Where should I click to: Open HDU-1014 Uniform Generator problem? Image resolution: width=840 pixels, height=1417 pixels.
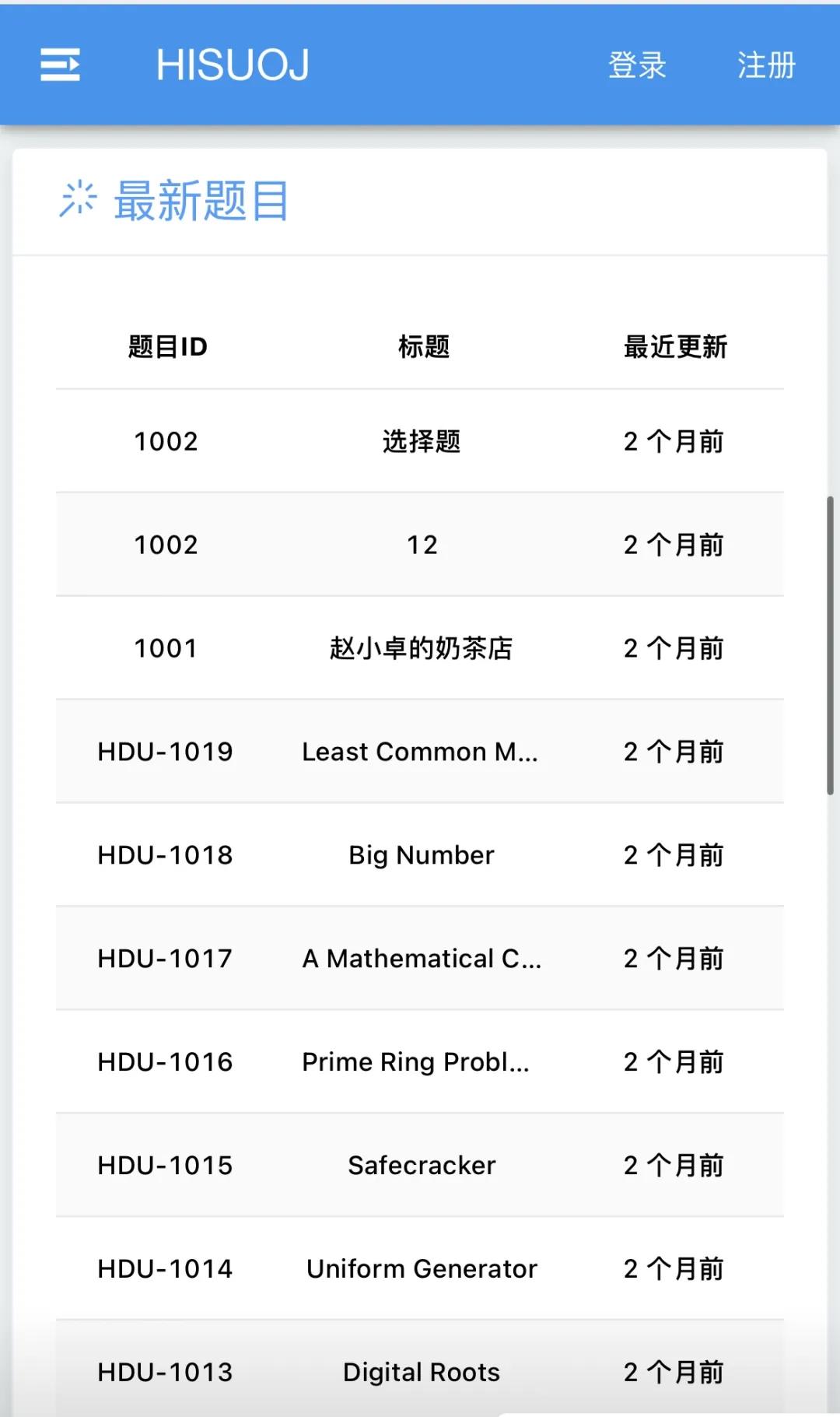[420, 1269]
